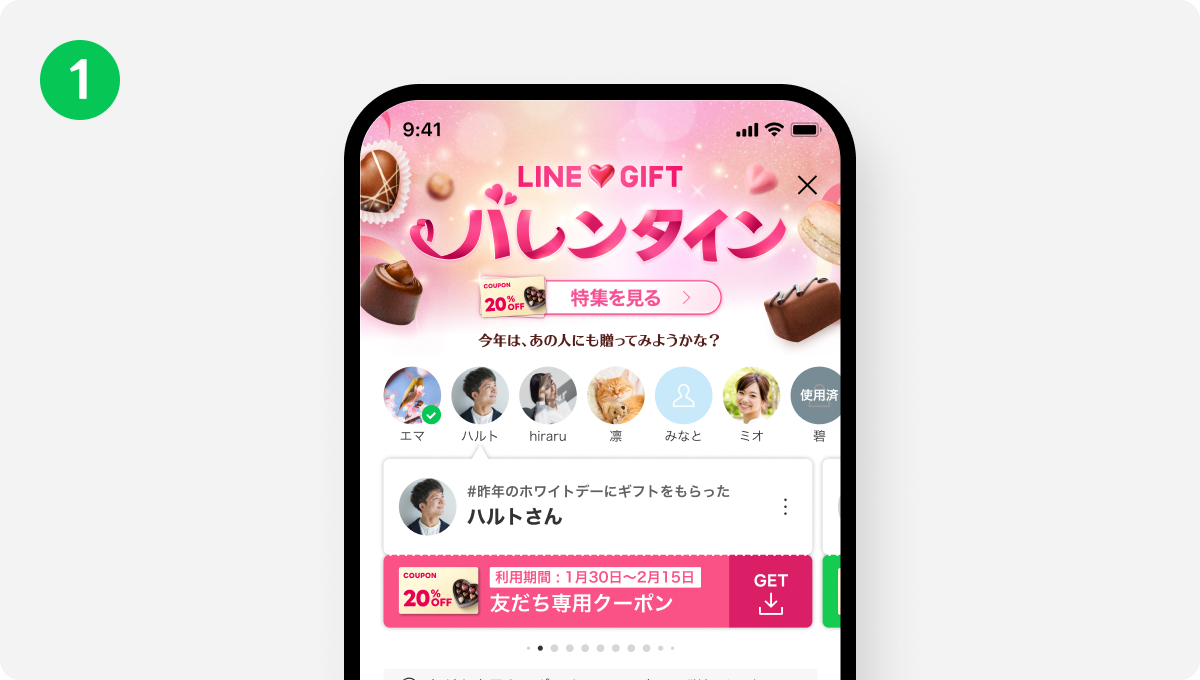Get the 20% OFF 友だち専用クーポン

coord(770,592)
